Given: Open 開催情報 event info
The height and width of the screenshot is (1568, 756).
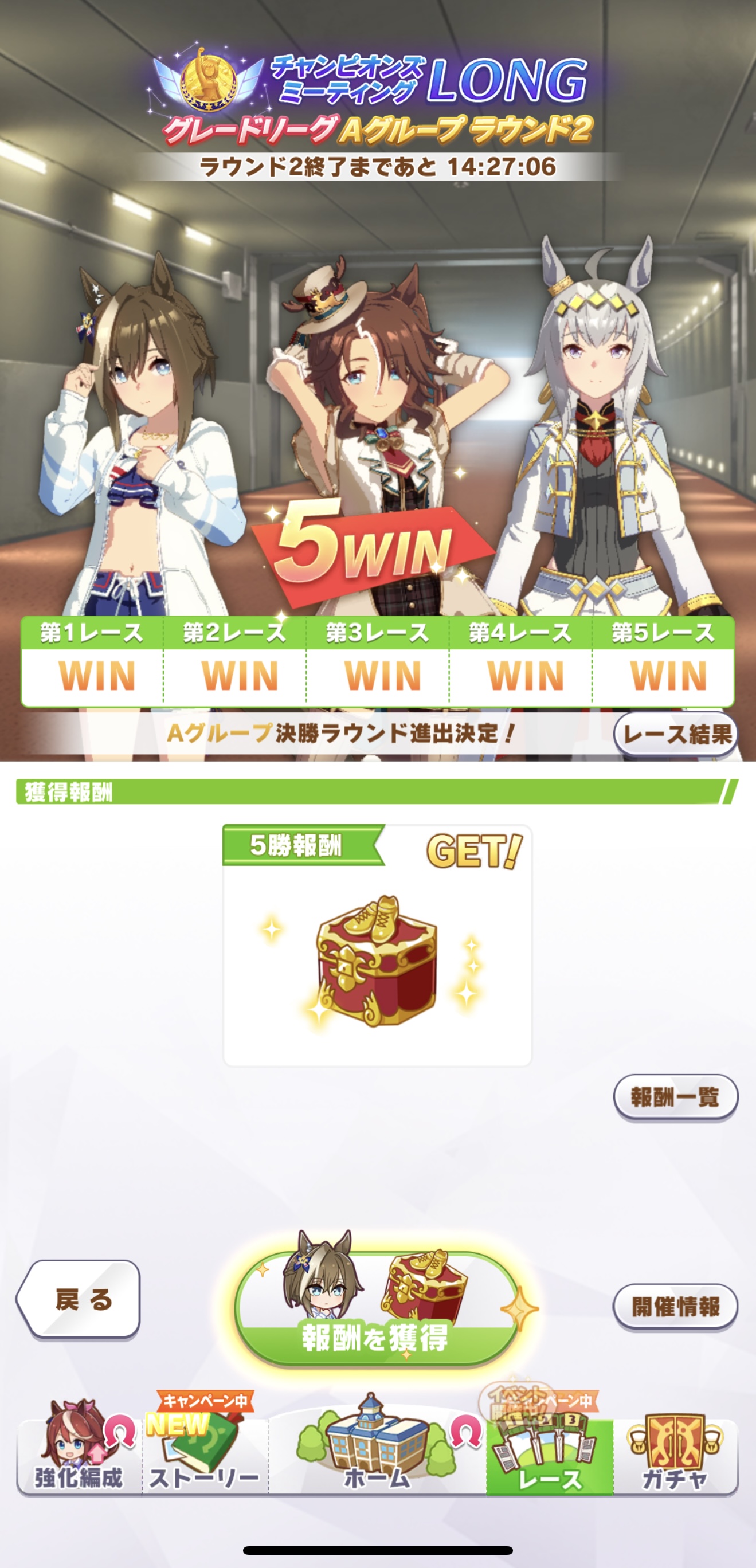Looking at the screenshot, I should [675, 1306].
